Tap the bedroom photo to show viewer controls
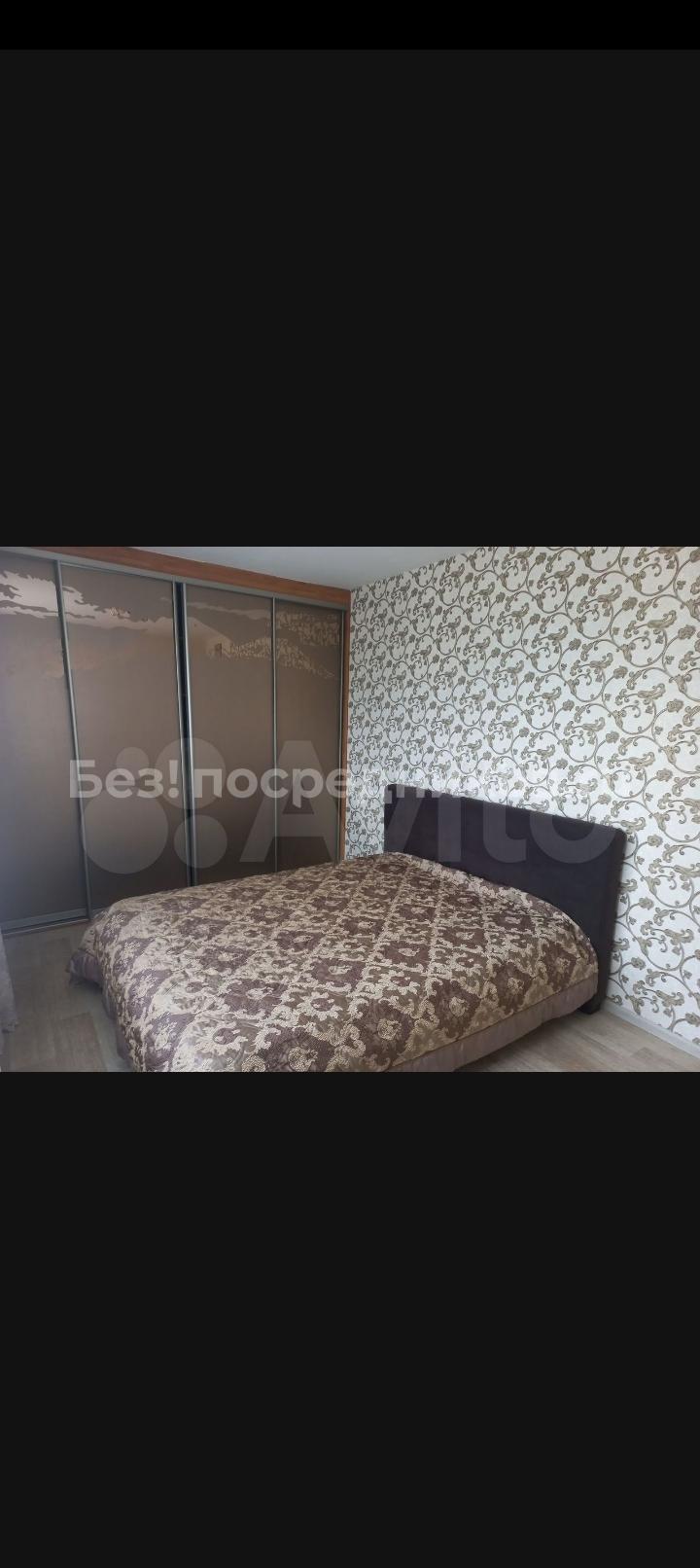The height and width of the screenshot is (1568, 700). click(350, 809)
